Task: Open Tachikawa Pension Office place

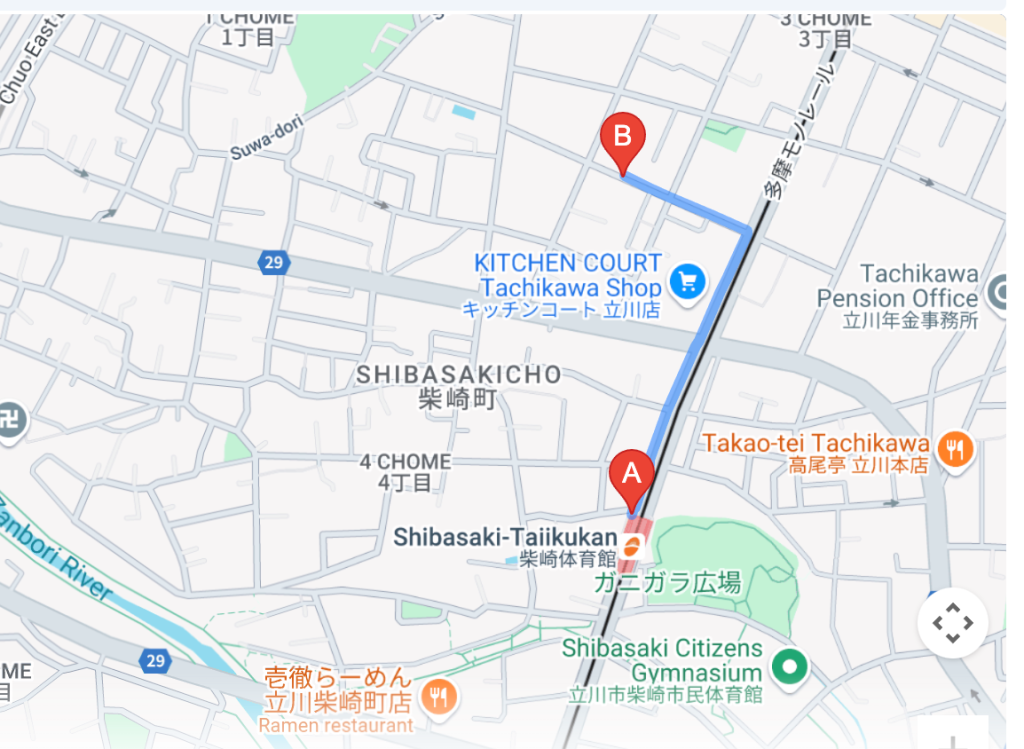Action: (x=999, y=293)
